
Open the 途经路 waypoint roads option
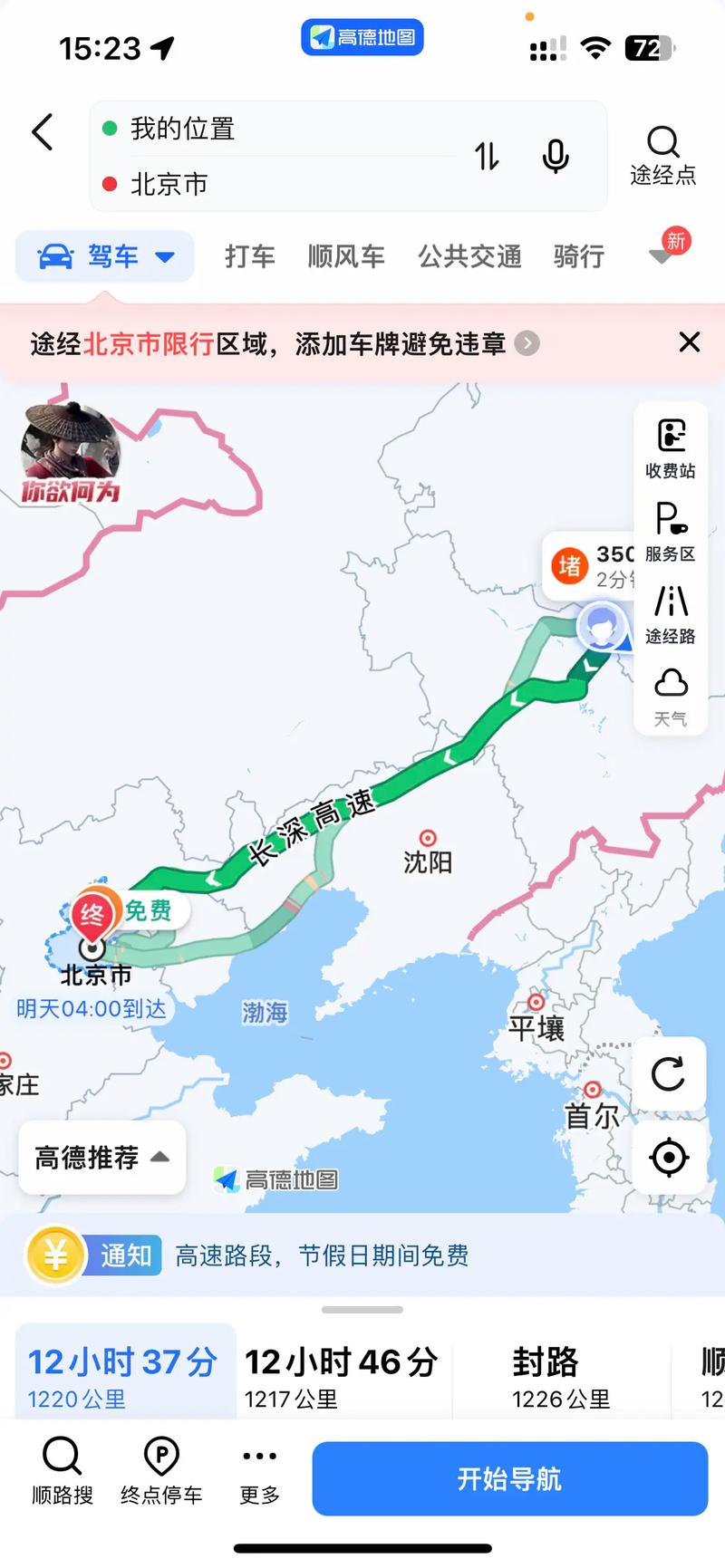(x=669, y=611)
